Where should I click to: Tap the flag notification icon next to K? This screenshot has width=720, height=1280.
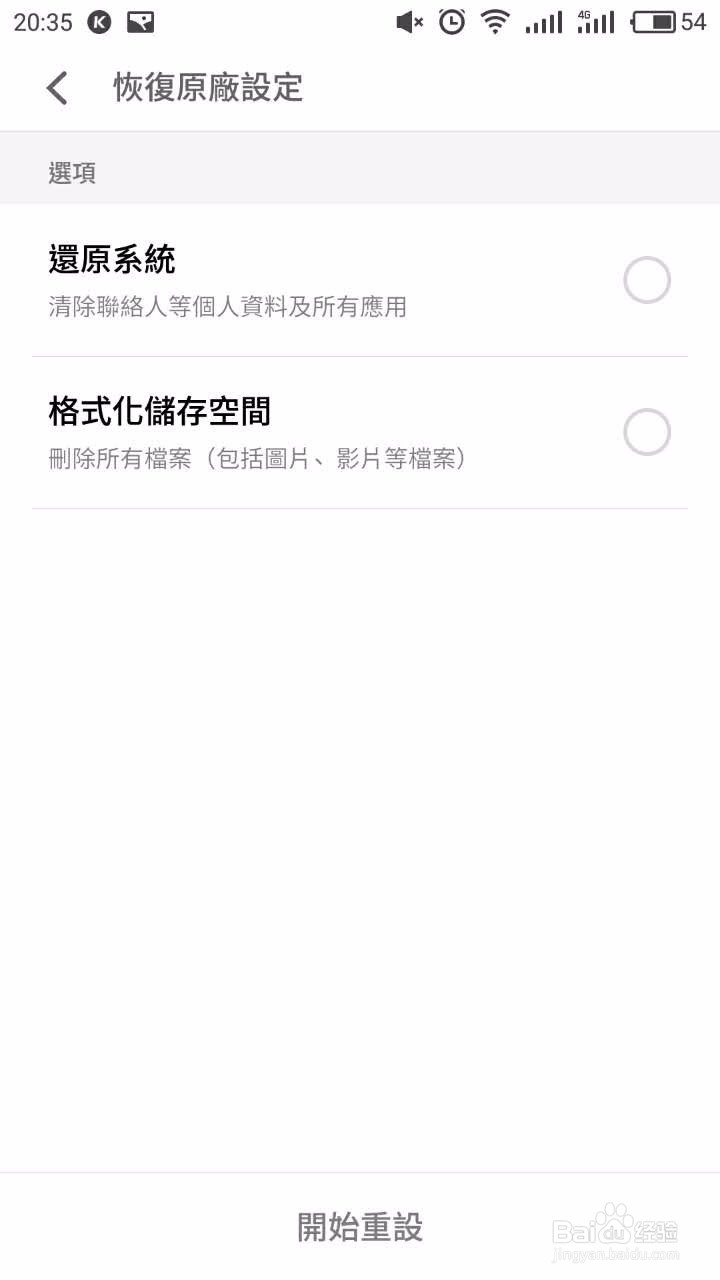[140, 22]
